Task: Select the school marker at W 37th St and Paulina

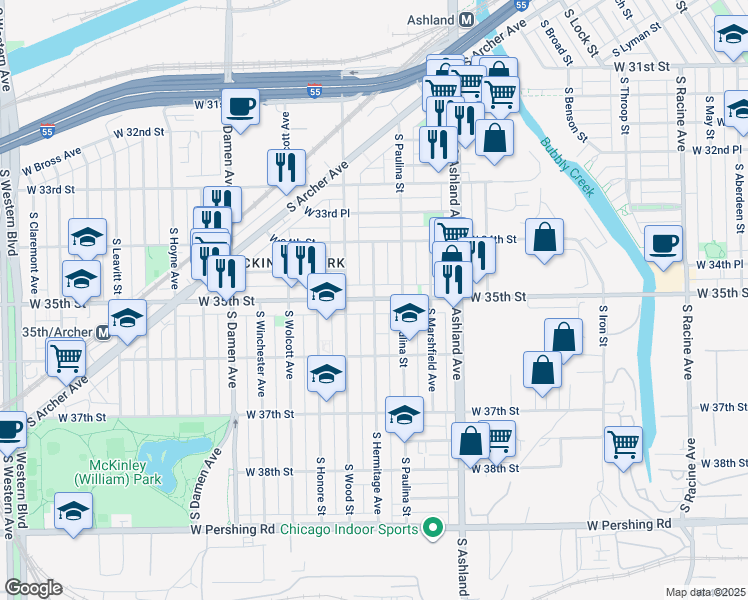Action: tap(405, 418)
